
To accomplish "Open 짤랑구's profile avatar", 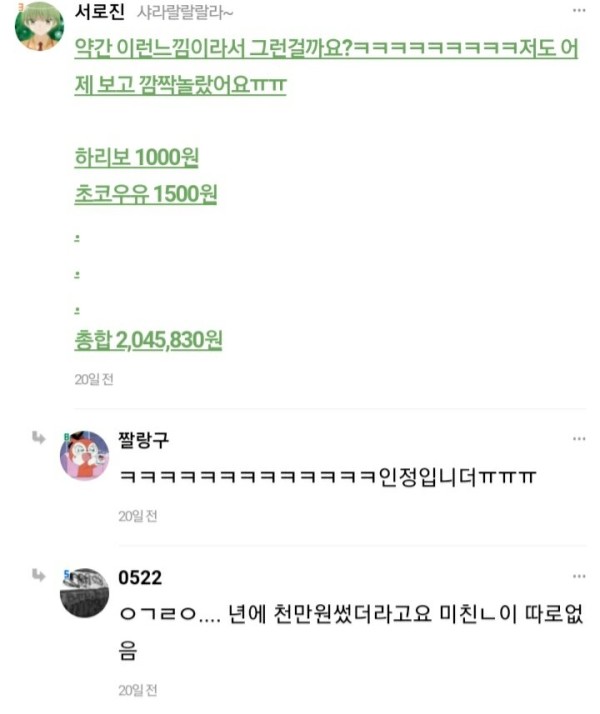I will (85, 456).
